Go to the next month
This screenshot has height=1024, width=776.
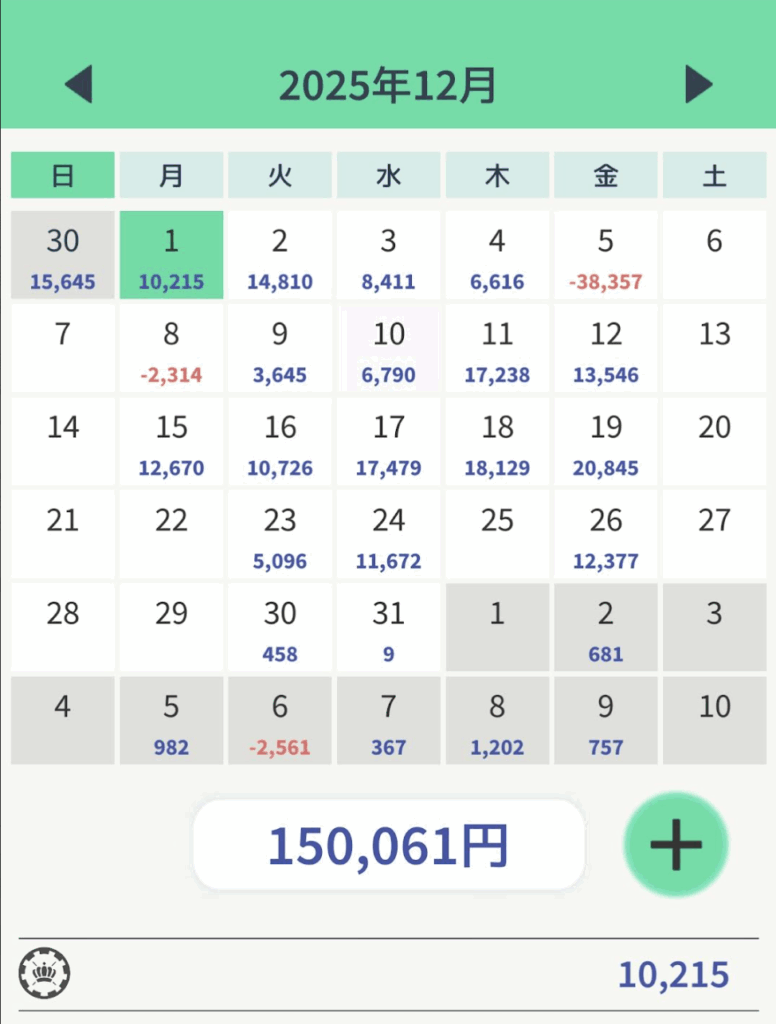(698, 85)
